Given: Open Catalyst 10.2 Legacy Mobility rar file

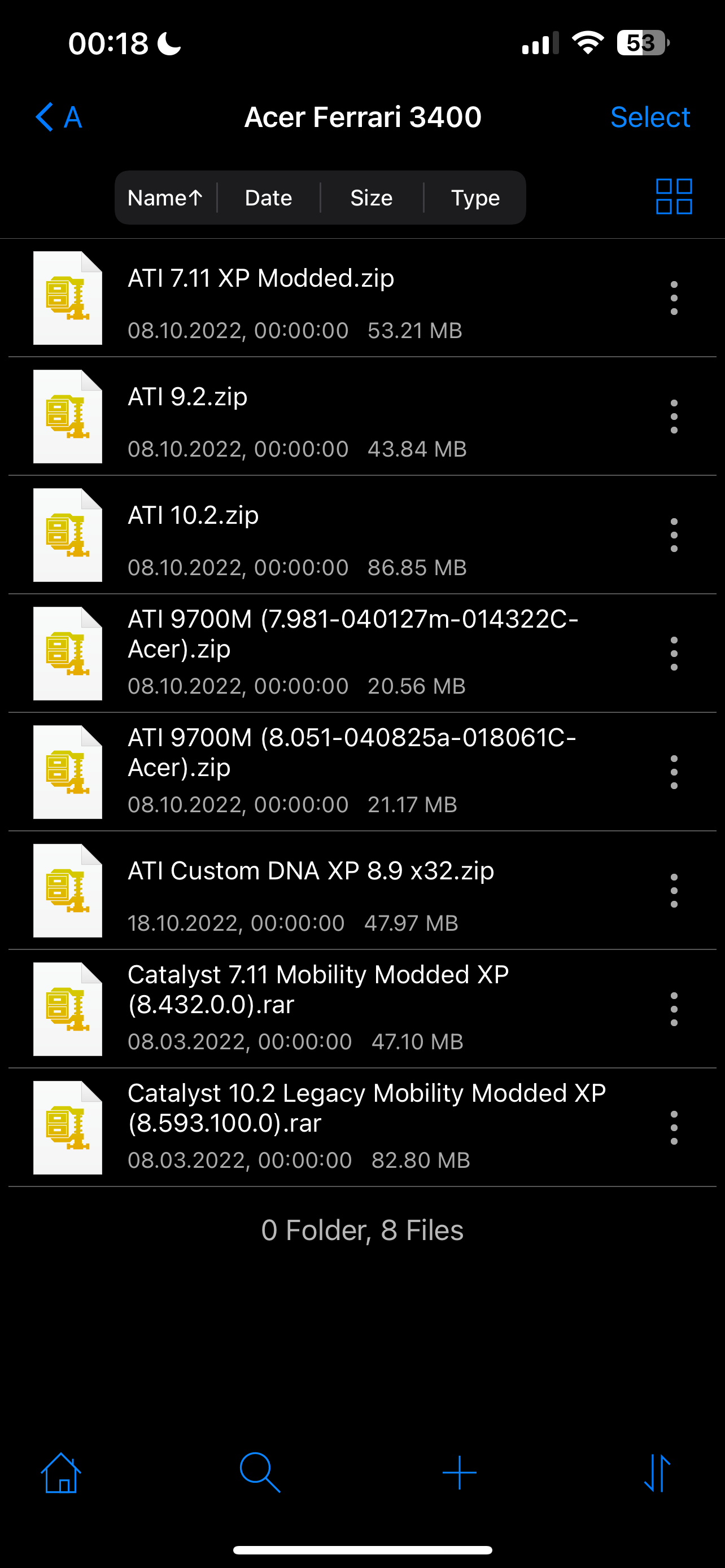Looking at the screenshot, I should tap(365, 1108).
